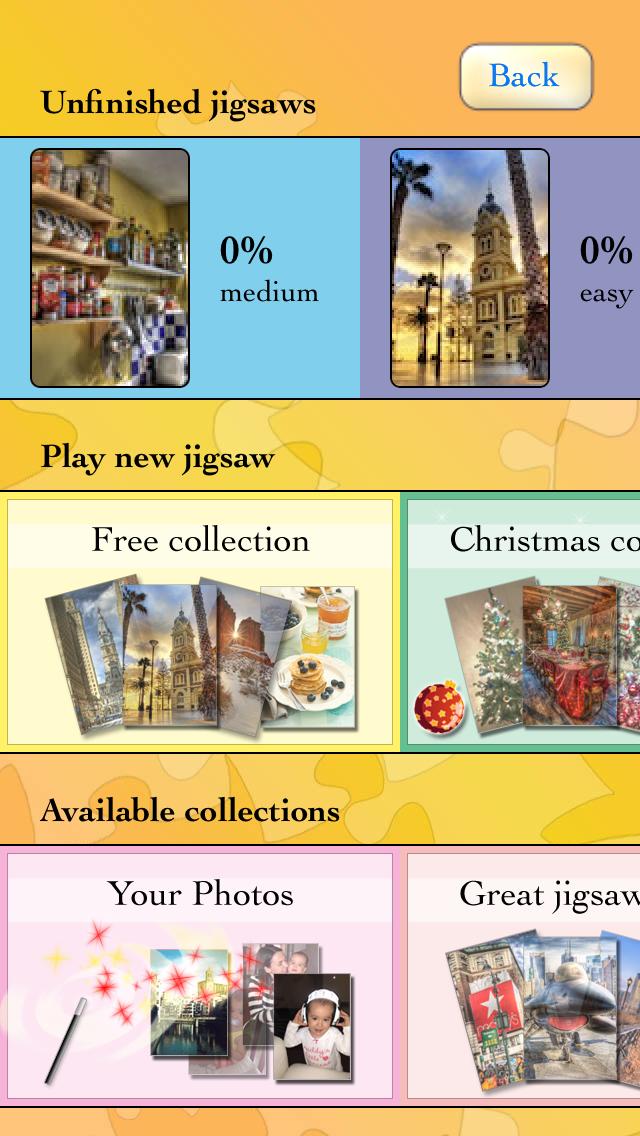Open the Great jigsaws collection
This screenshot has height=1136, width=640.
524,976
